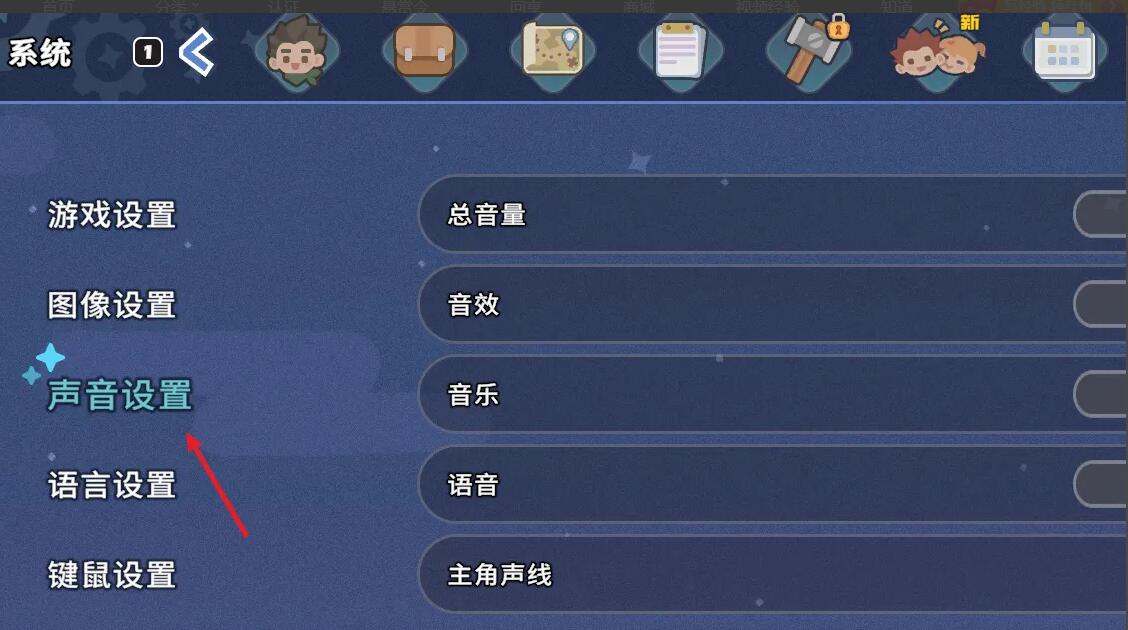Screen dimensions: 1128x630
Task: Open the map icon
Action: (553, 51)
